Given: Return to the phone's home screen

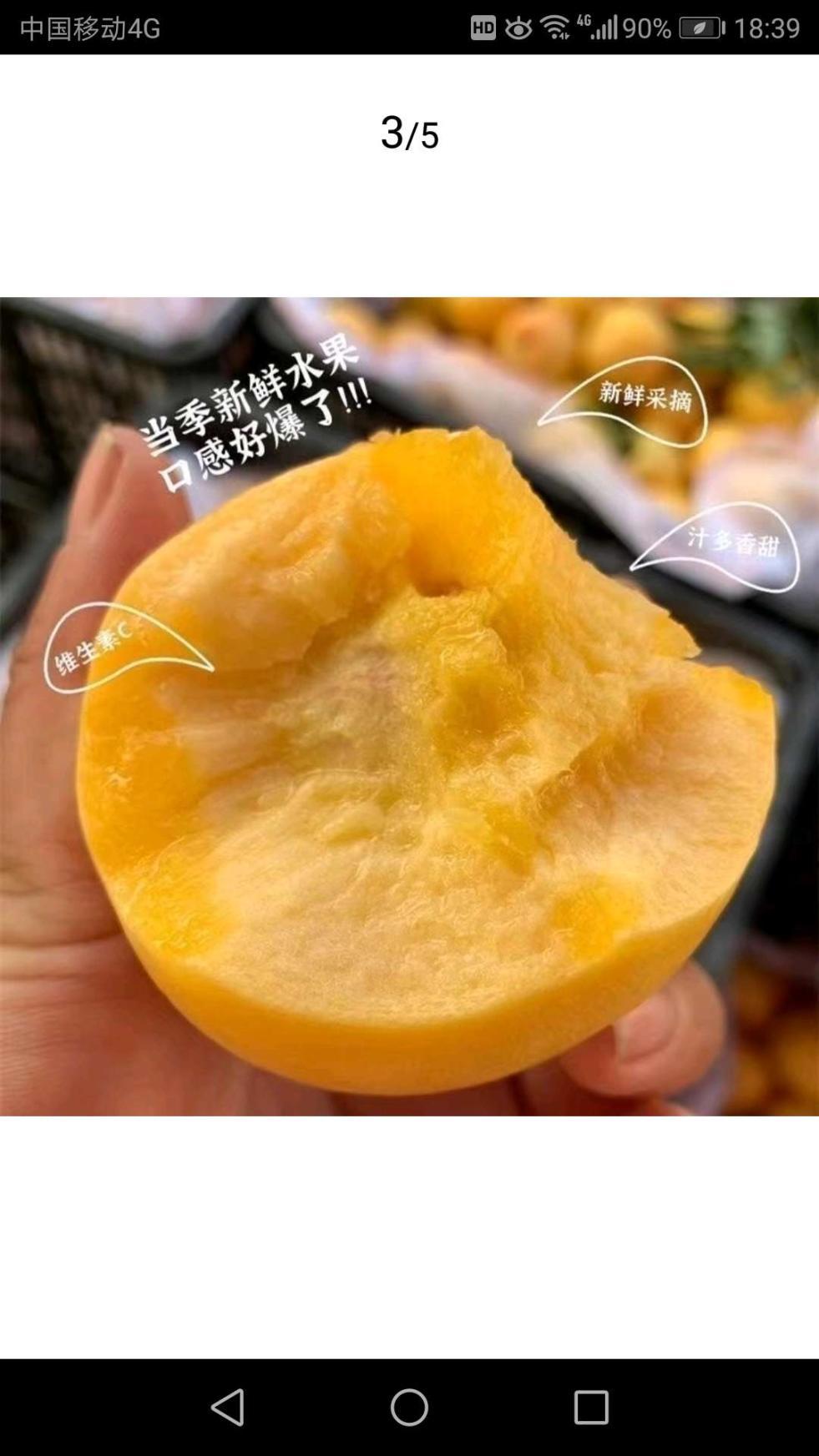Looking at the screenshot, I should pyautogui.click(x=409, y=1407).
